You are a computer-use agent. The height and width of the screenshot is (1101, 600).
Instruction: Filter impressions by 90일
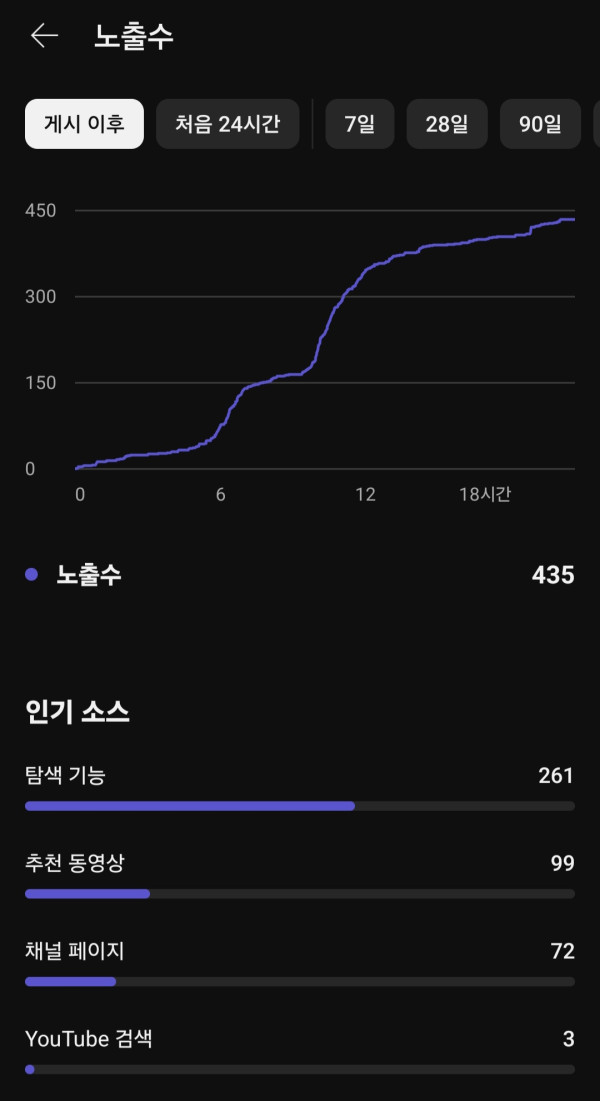coord(540,124)
